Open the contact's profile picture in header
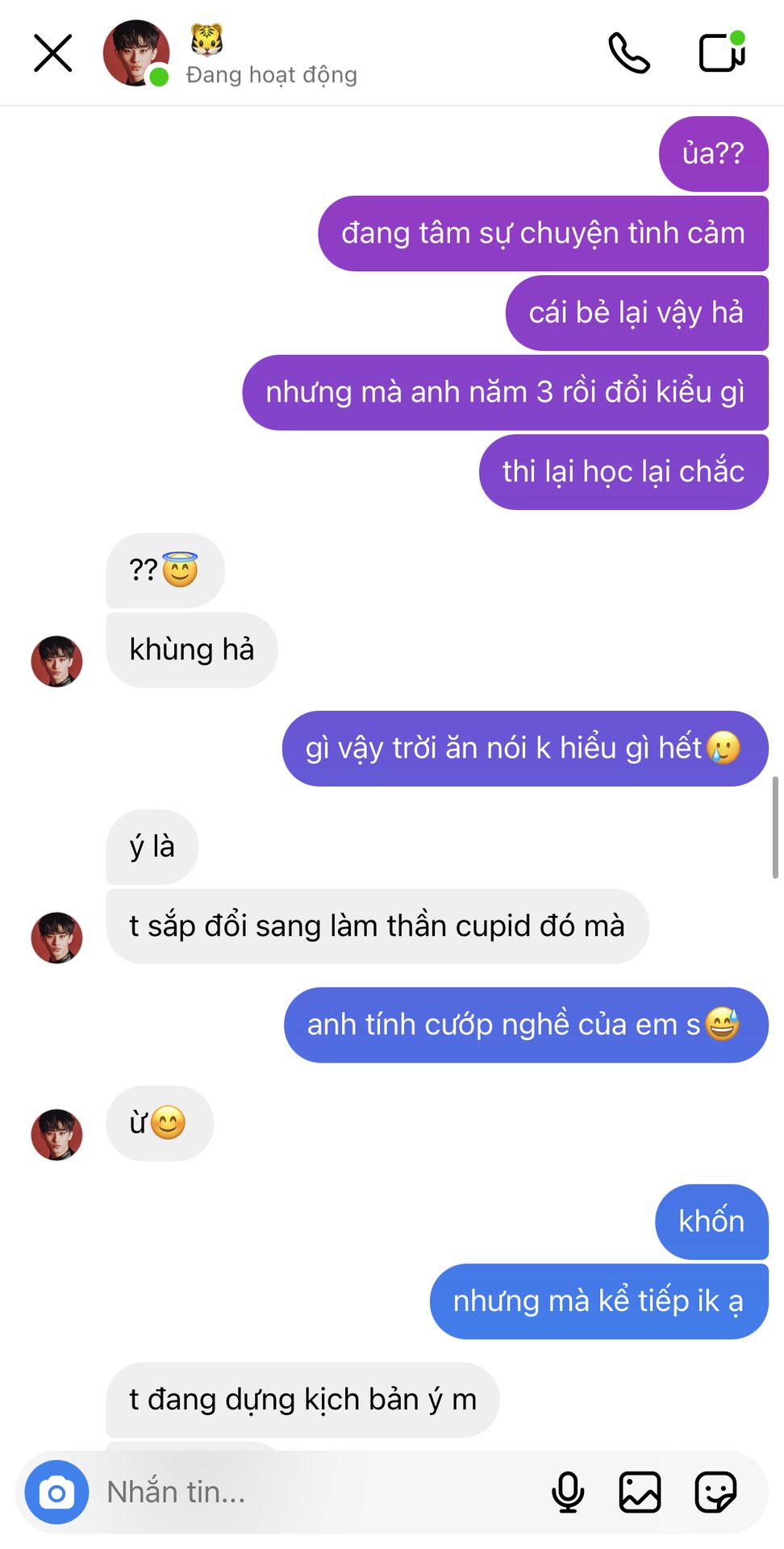 coord(136,53)
